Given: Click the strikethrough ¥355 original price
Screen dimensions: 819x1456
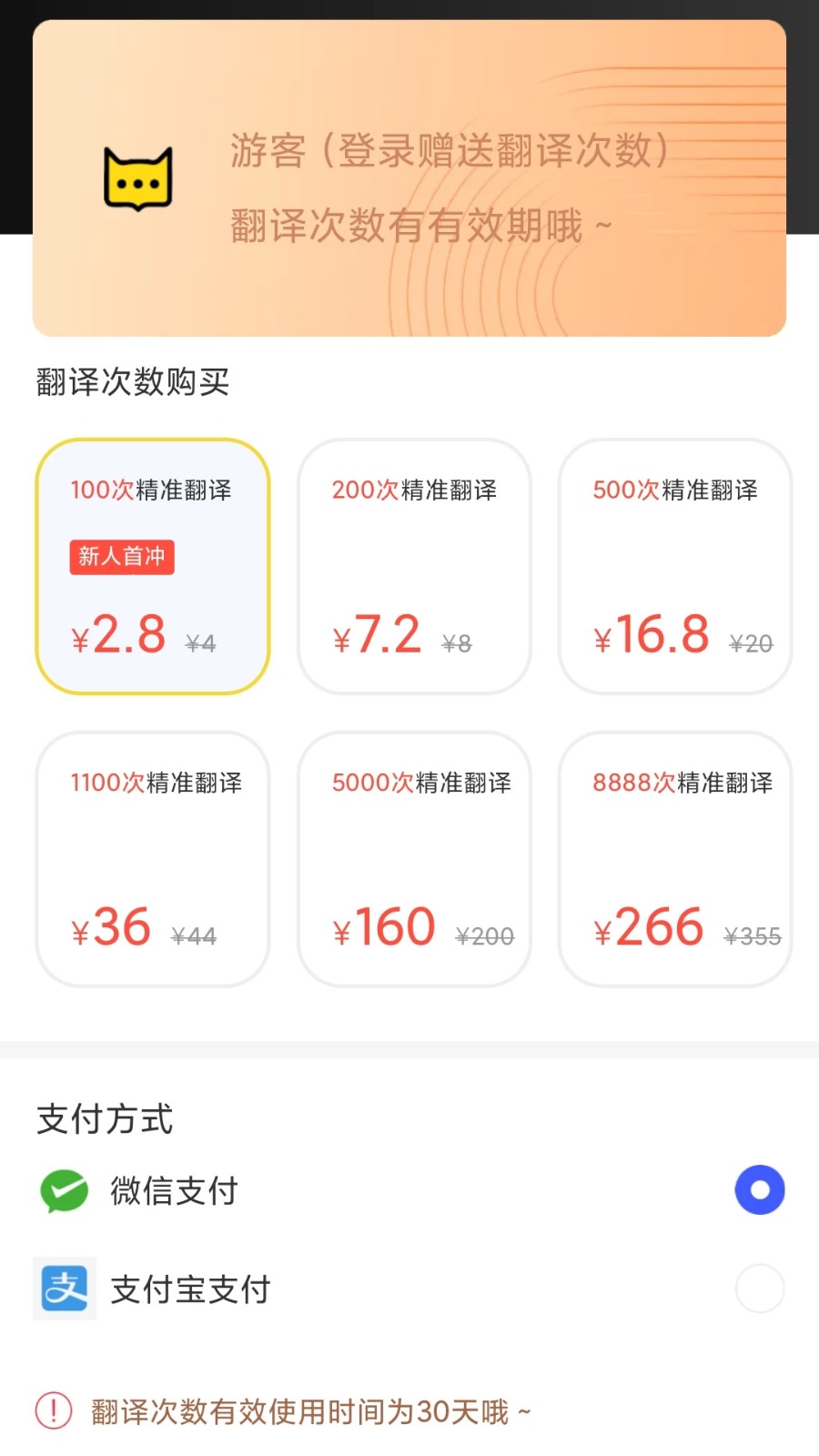Looking at the screenshot, I should (x=753, y=935).
